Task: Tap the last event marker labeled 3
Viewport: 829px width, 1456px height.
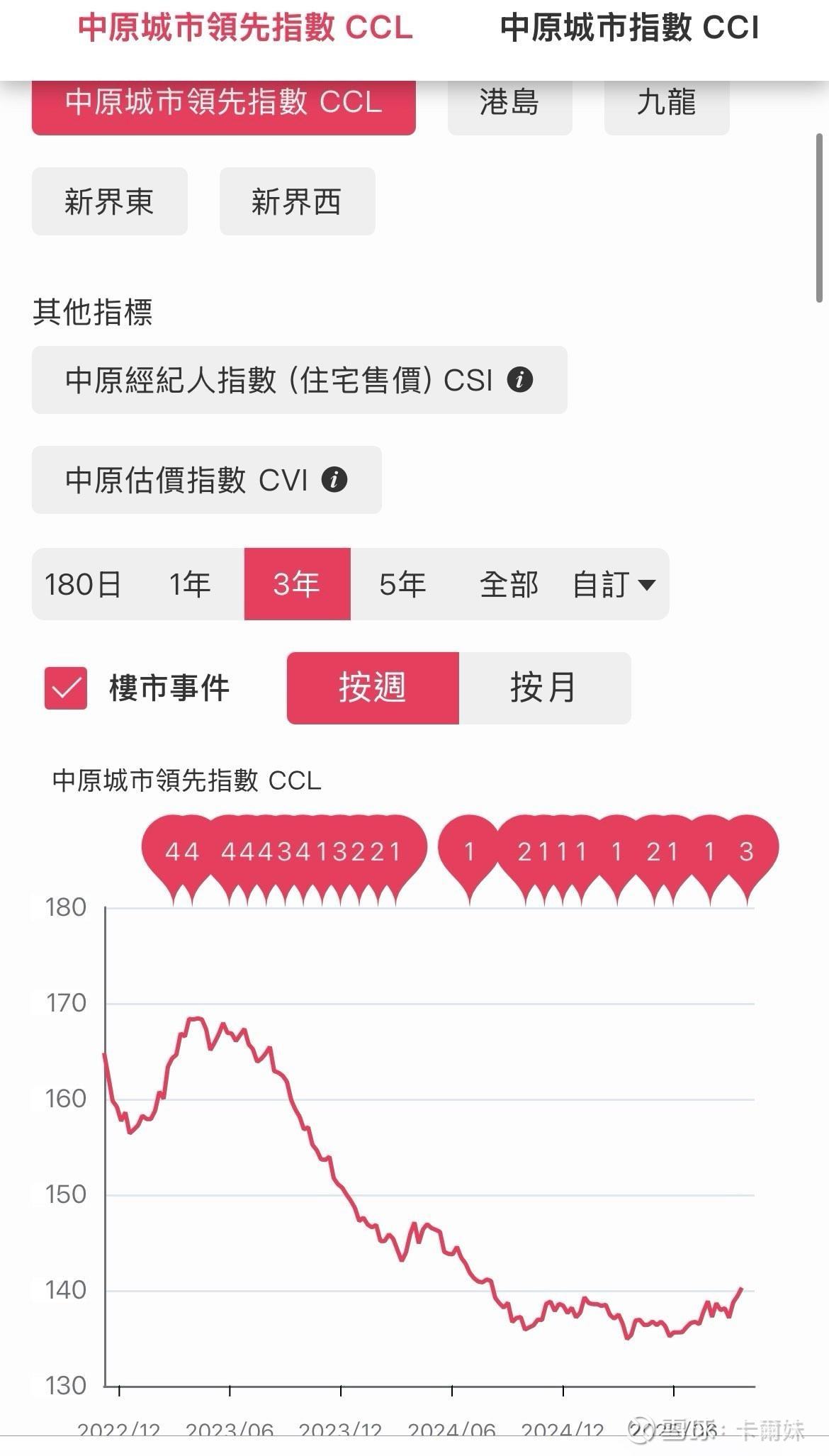Action: pyautogui.click(x=747, y=852)
